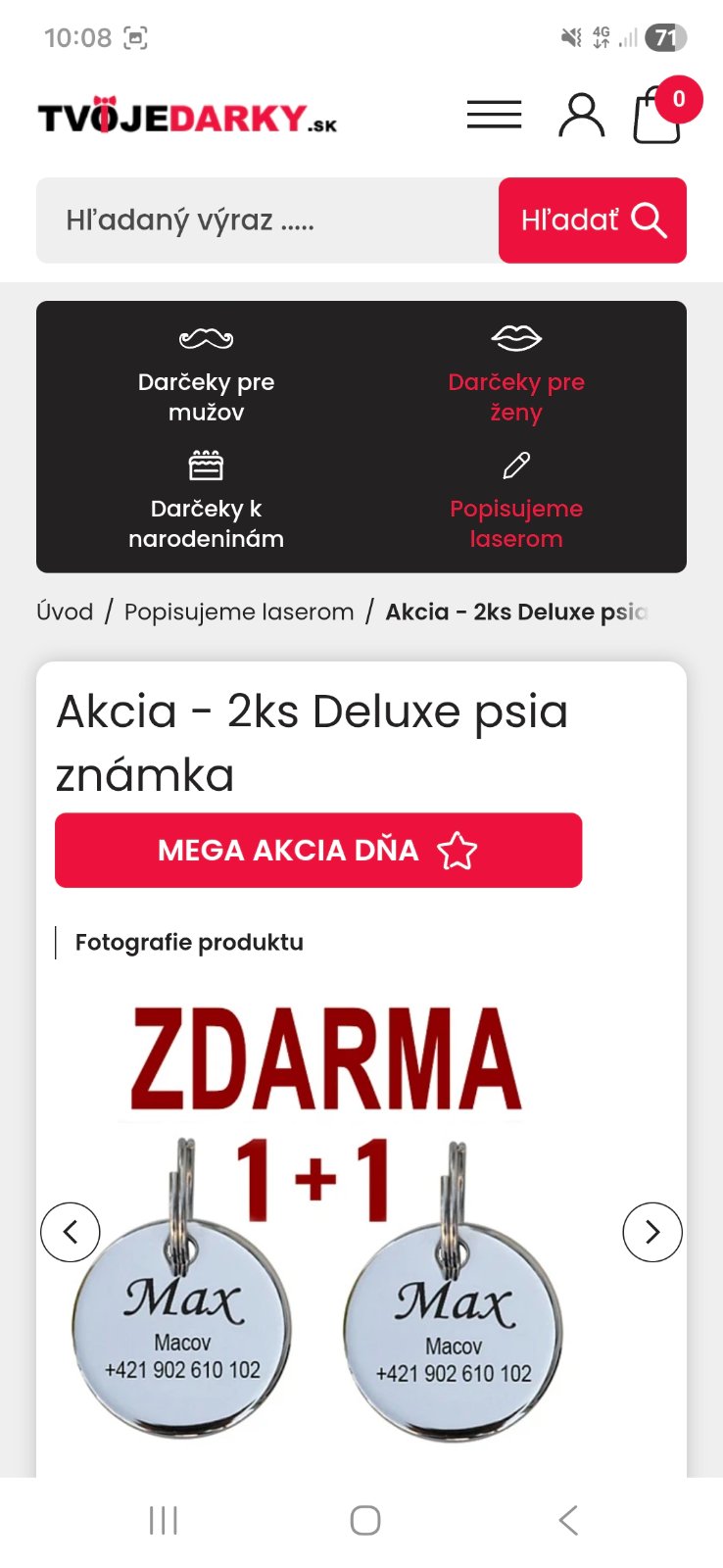Tap the Hľadaný výraz search field

coord(266,220)
